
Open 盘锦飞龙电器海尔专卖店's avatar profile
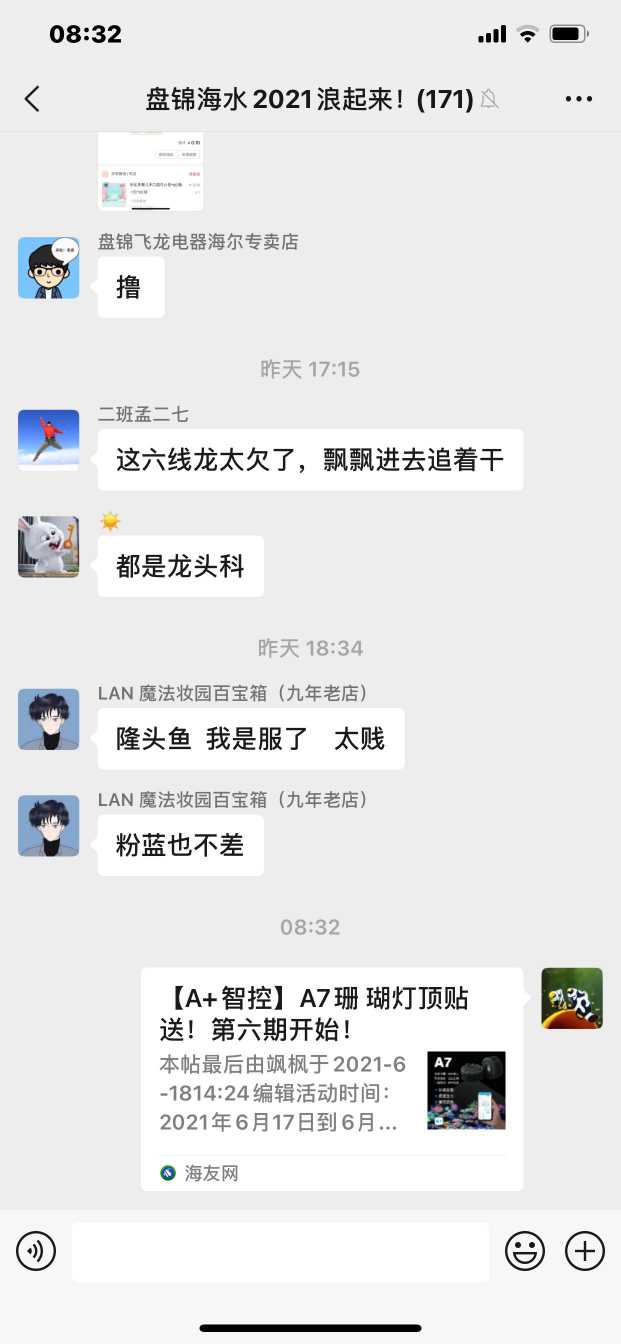tap(48, 268)
